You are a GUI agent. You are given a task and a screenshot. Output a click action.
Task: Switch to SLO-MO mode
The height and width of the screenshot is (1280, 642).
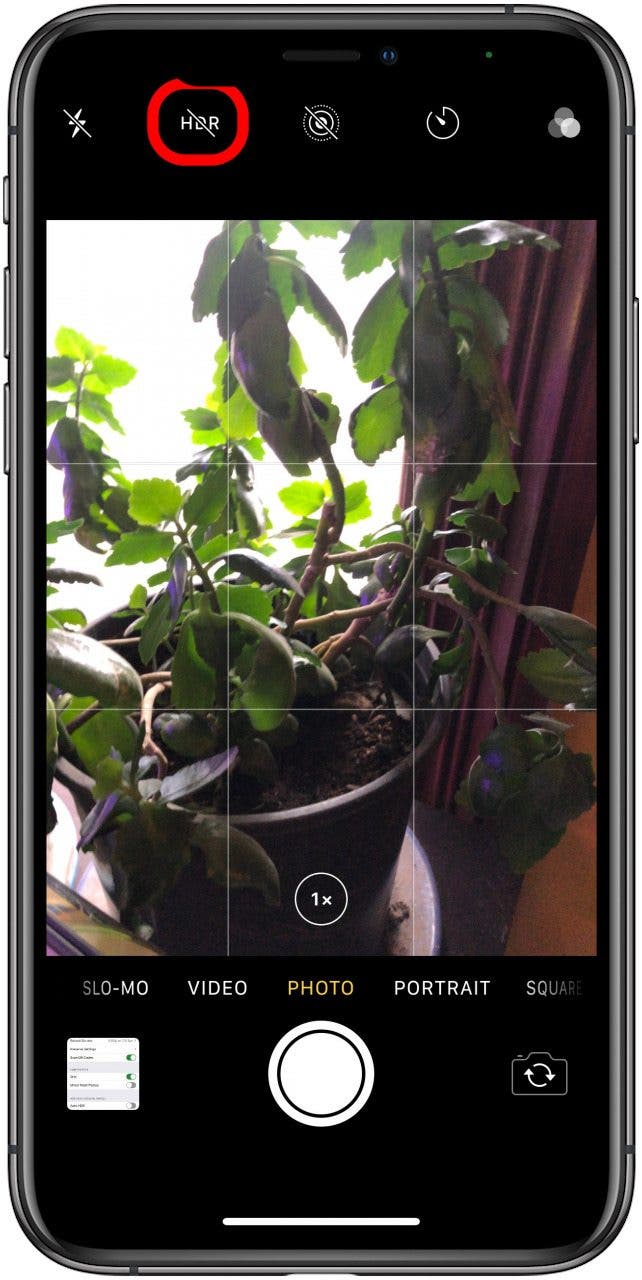click(115, 988)
